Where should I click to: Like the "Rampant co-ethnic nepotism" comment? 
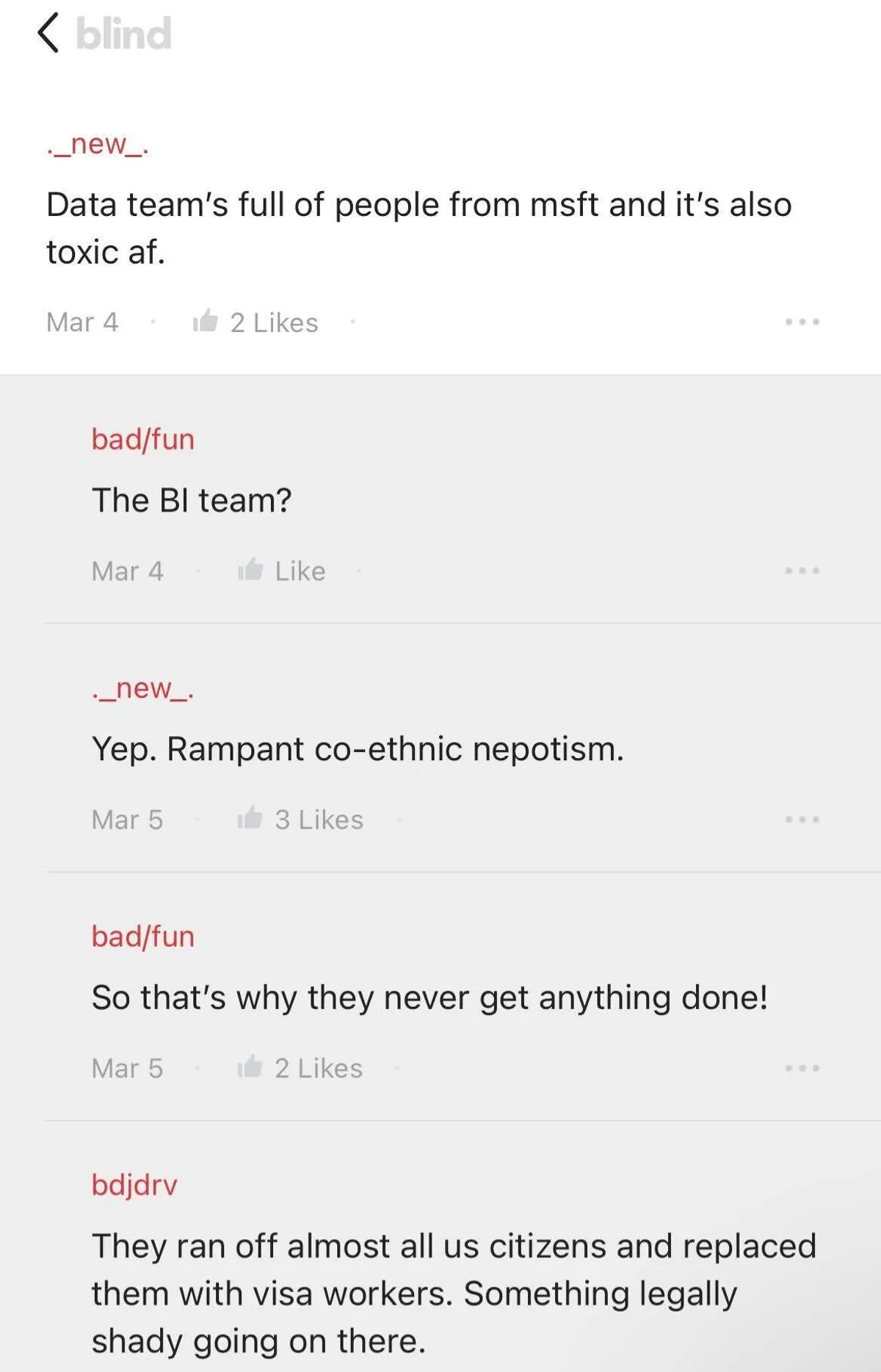click(251, 819)
